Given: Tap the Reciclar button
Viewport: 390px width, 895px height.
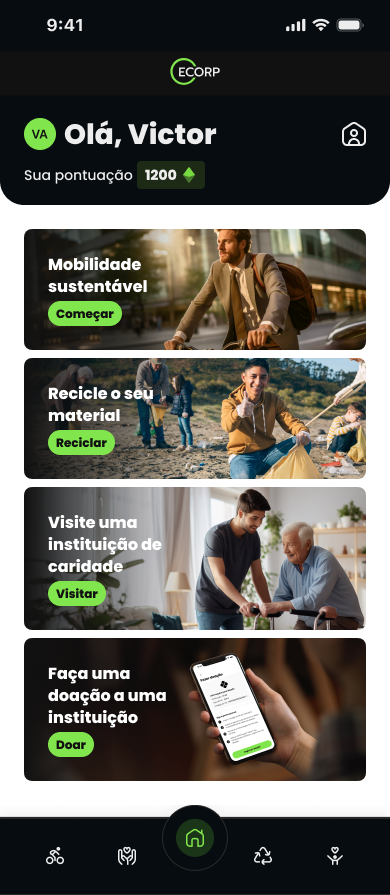Looking at the screenshot, I should pyautogui.click(x=82, y=443).
